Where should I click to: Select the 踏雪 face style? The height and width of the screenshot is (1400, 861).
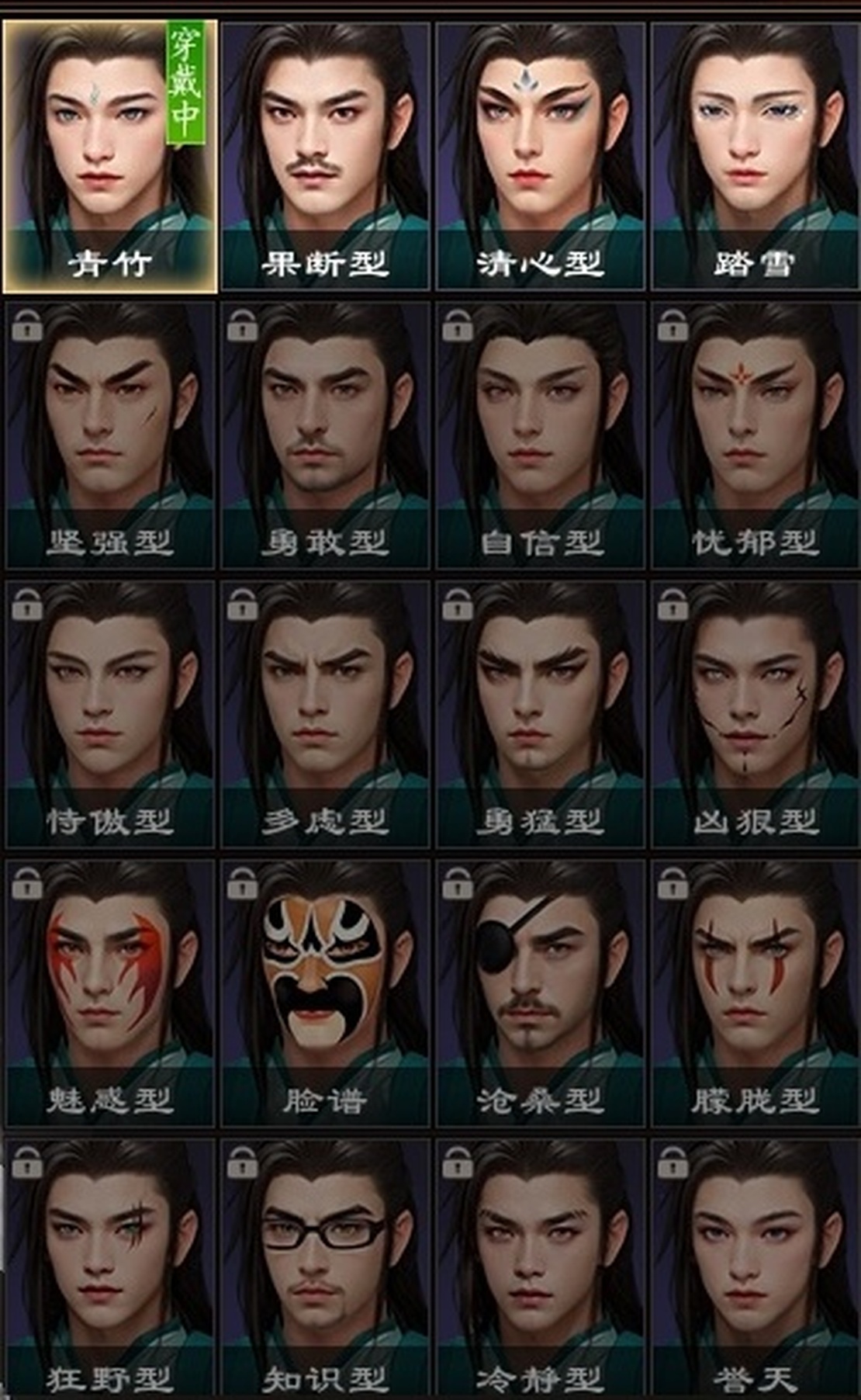click(755, 155)
